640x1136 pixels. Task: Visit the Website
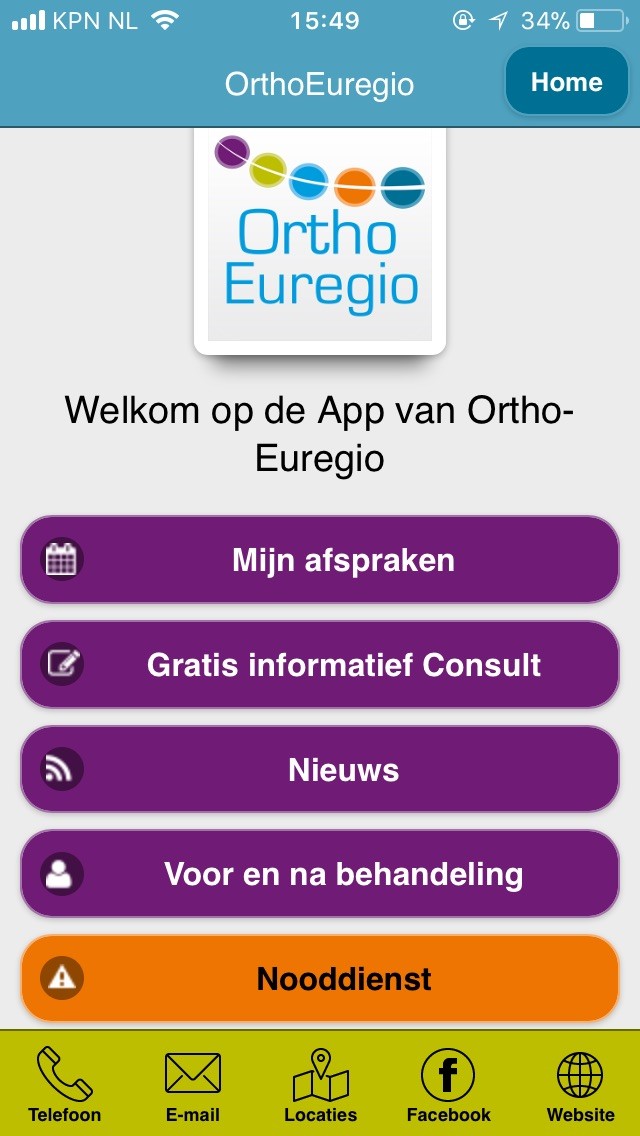pyautogui.click(x=580, y=1084)
